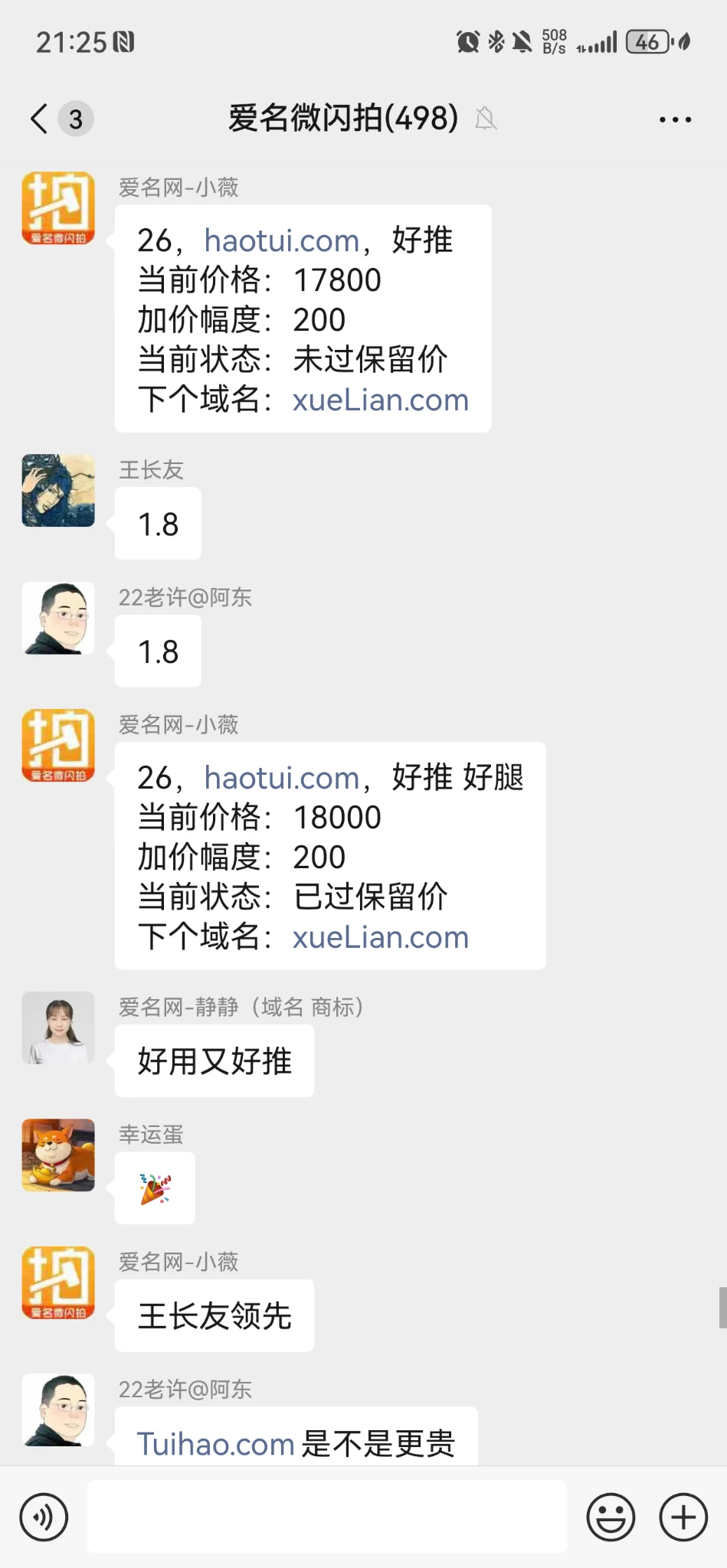
Task: Open haotui.com link priced at 18000
Action: [x=281, y=778]
